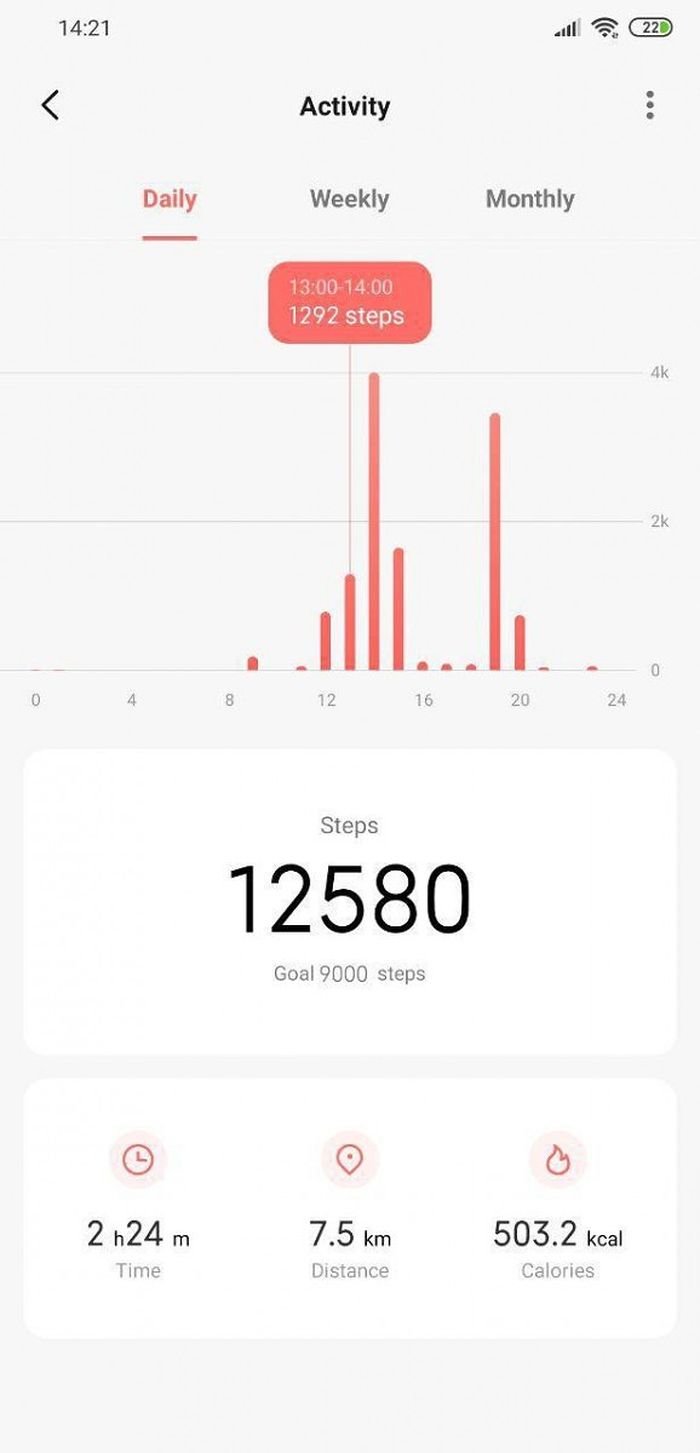
Task: Open the three-dot overflow menu
Action: click(650, 105)
